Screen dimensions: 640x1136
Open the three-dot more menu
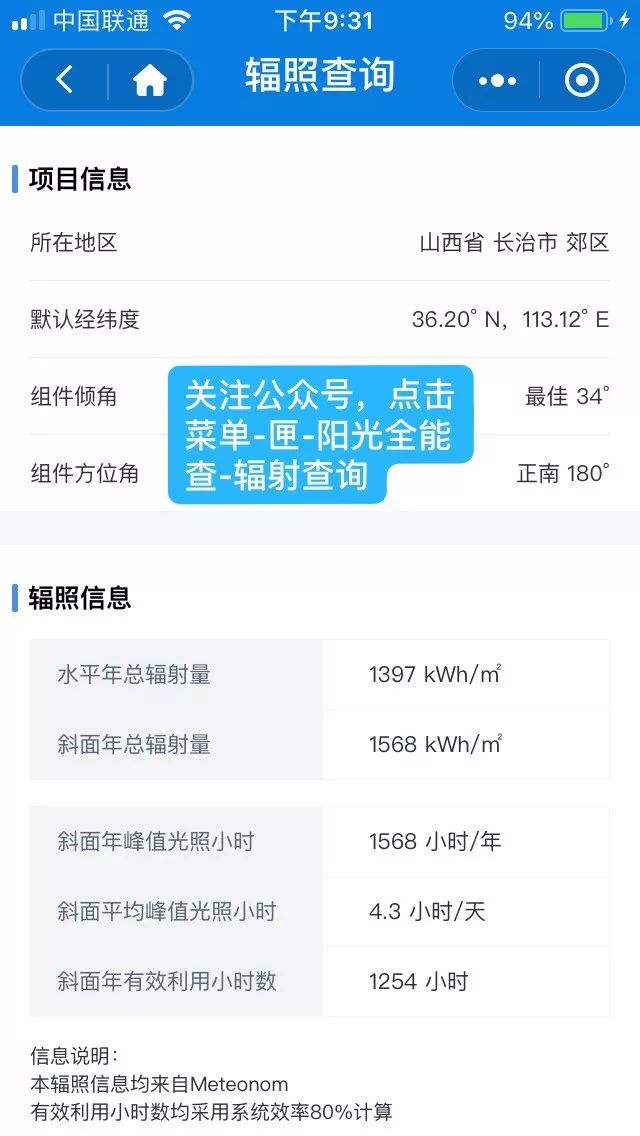pyautogui.click(x=497, y=80)
